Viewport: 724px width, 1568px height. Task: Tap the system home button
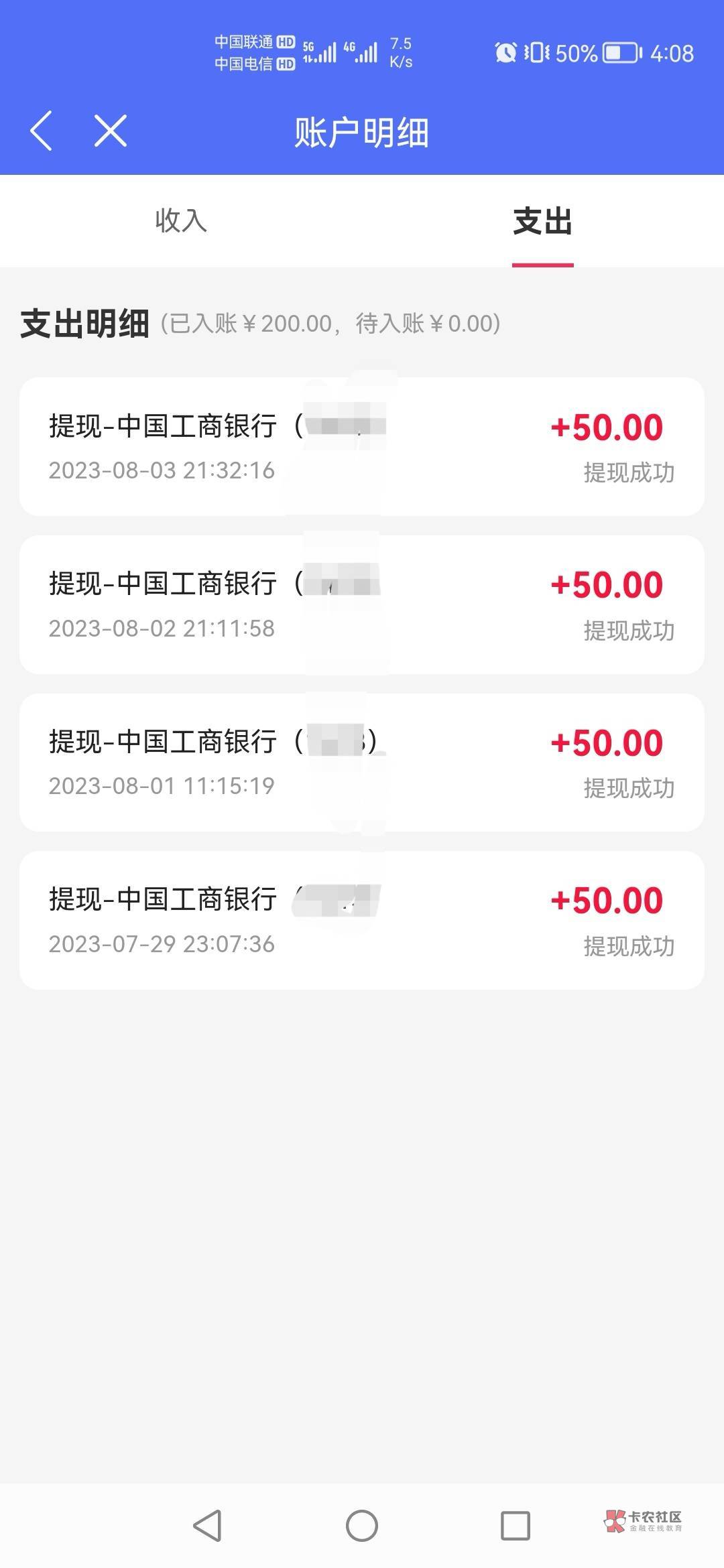click(362, 1526)
